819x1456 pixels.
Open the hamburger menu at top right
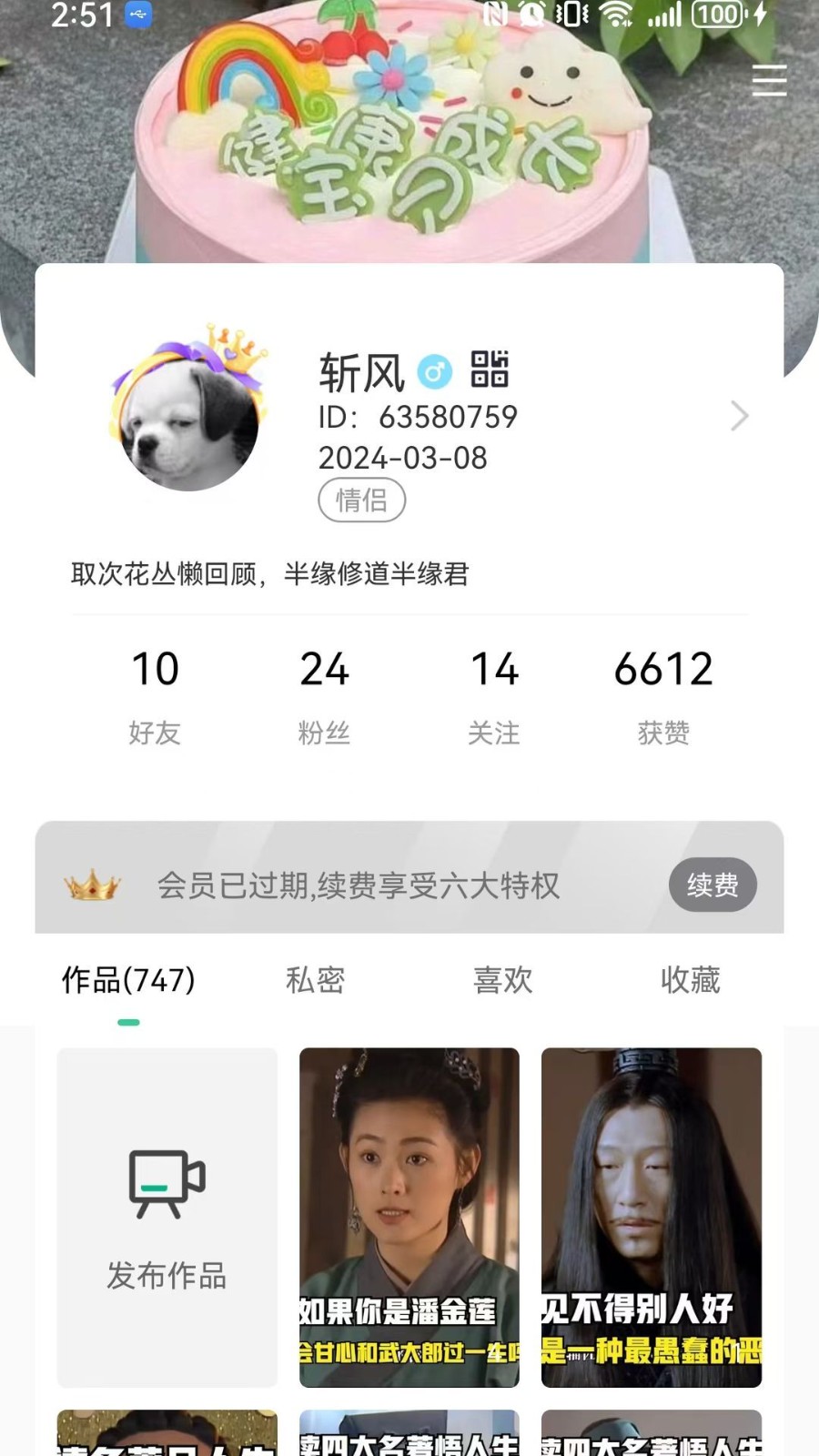point(769,82)
